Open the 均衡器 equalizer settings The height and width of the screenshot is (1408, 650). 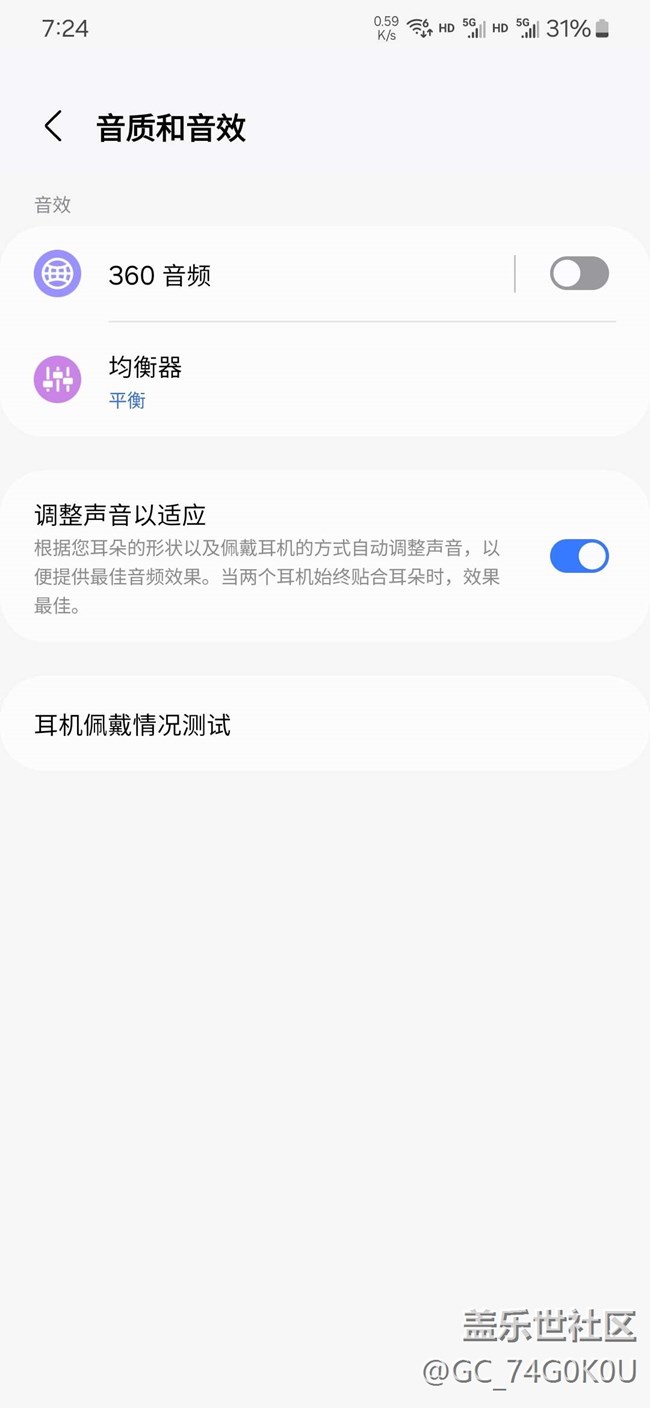(x=325, y=381)
